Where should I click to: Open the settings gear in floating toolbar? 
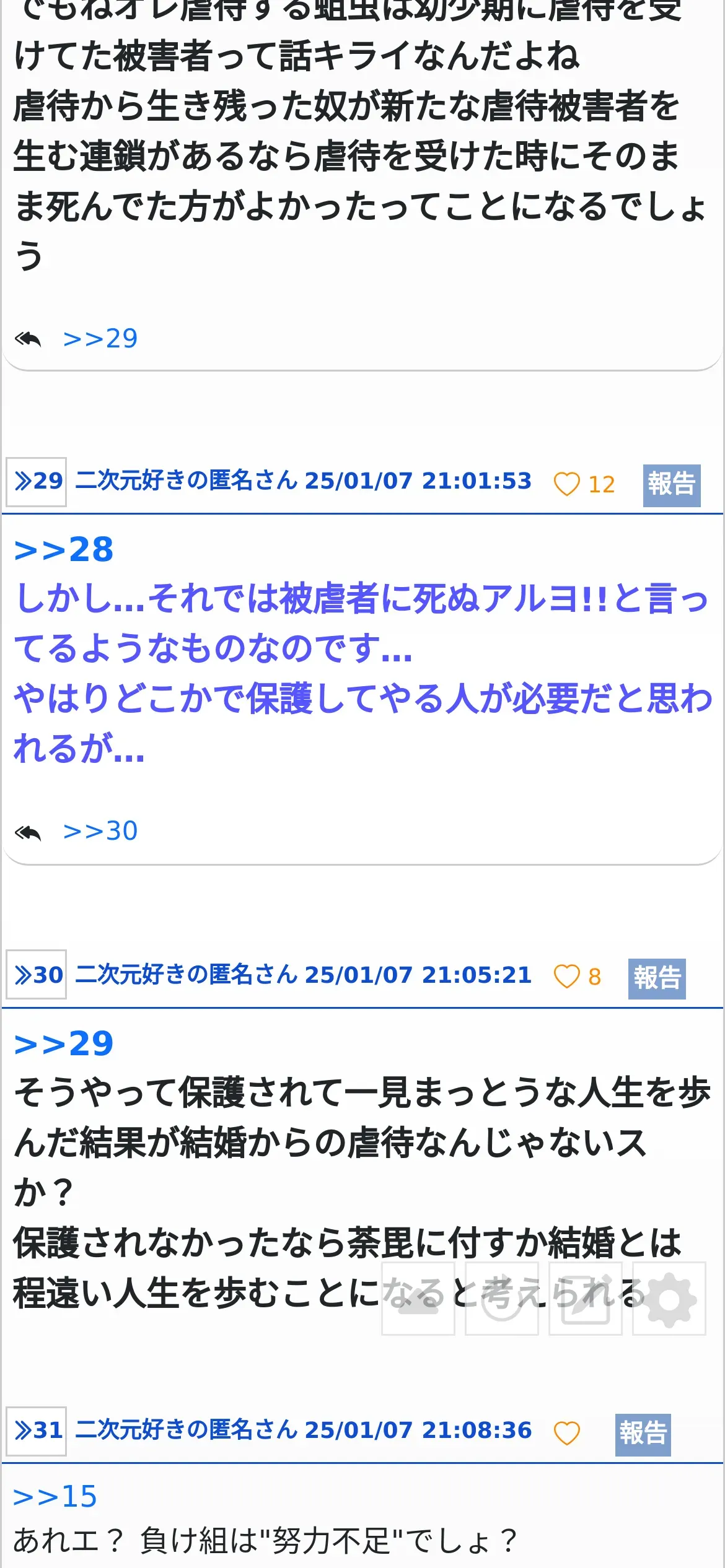[x=669, y=1298]
